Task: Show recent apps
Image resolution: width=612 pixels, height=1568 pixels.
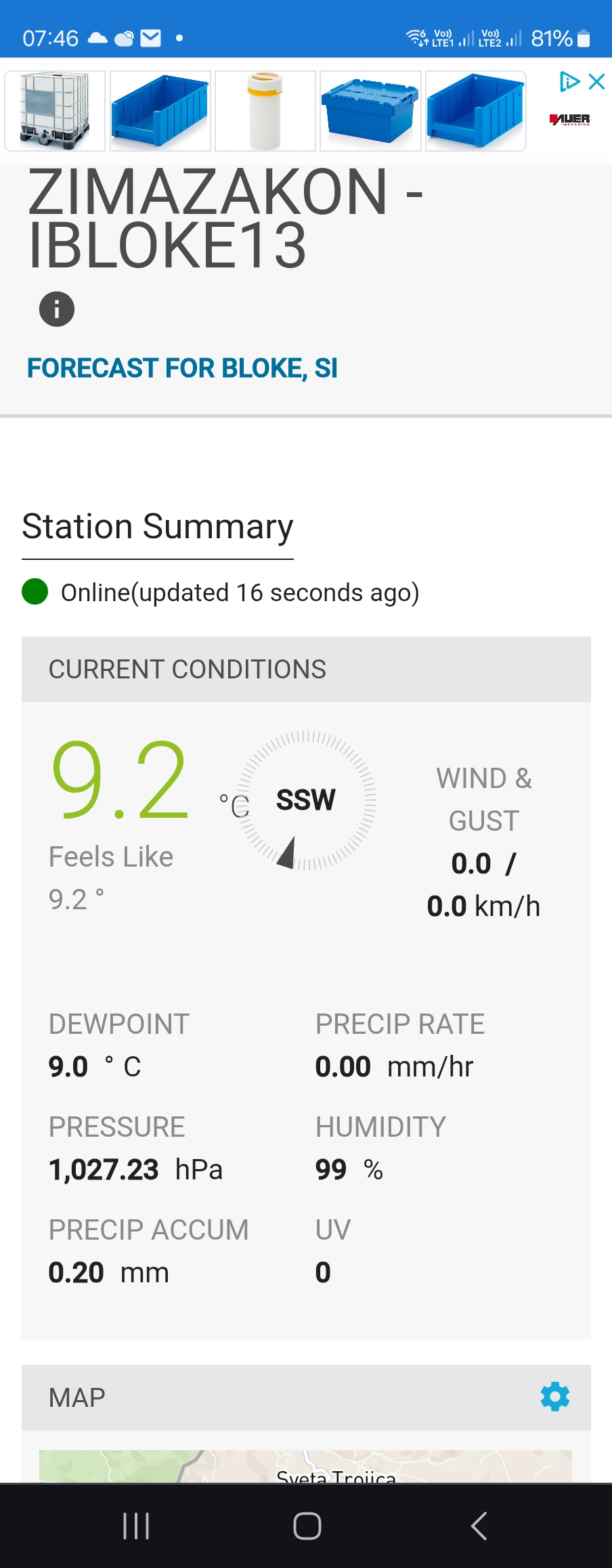Action: click(x=136, y=1525)
